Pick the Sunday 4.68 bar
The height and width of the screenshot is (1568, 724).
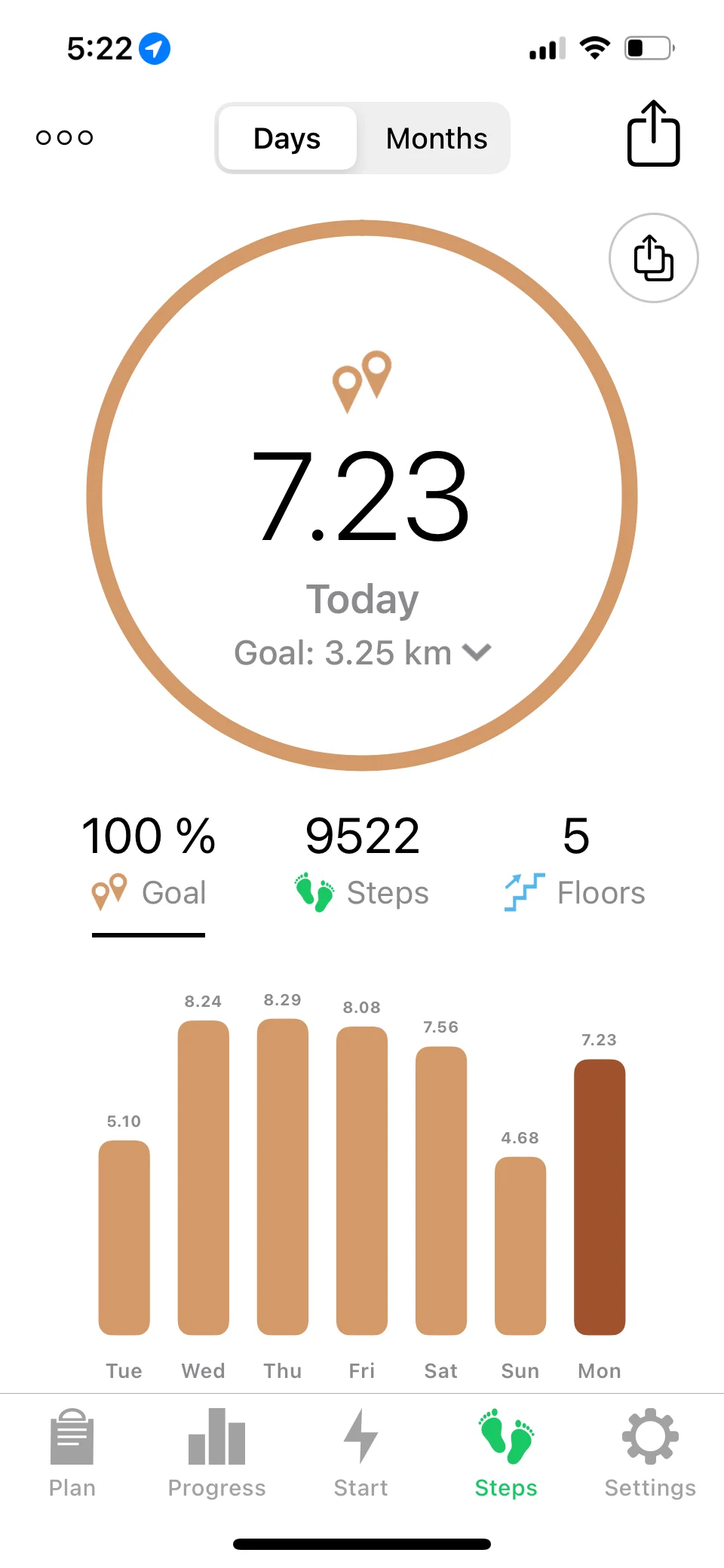(x=520, y=1244)
